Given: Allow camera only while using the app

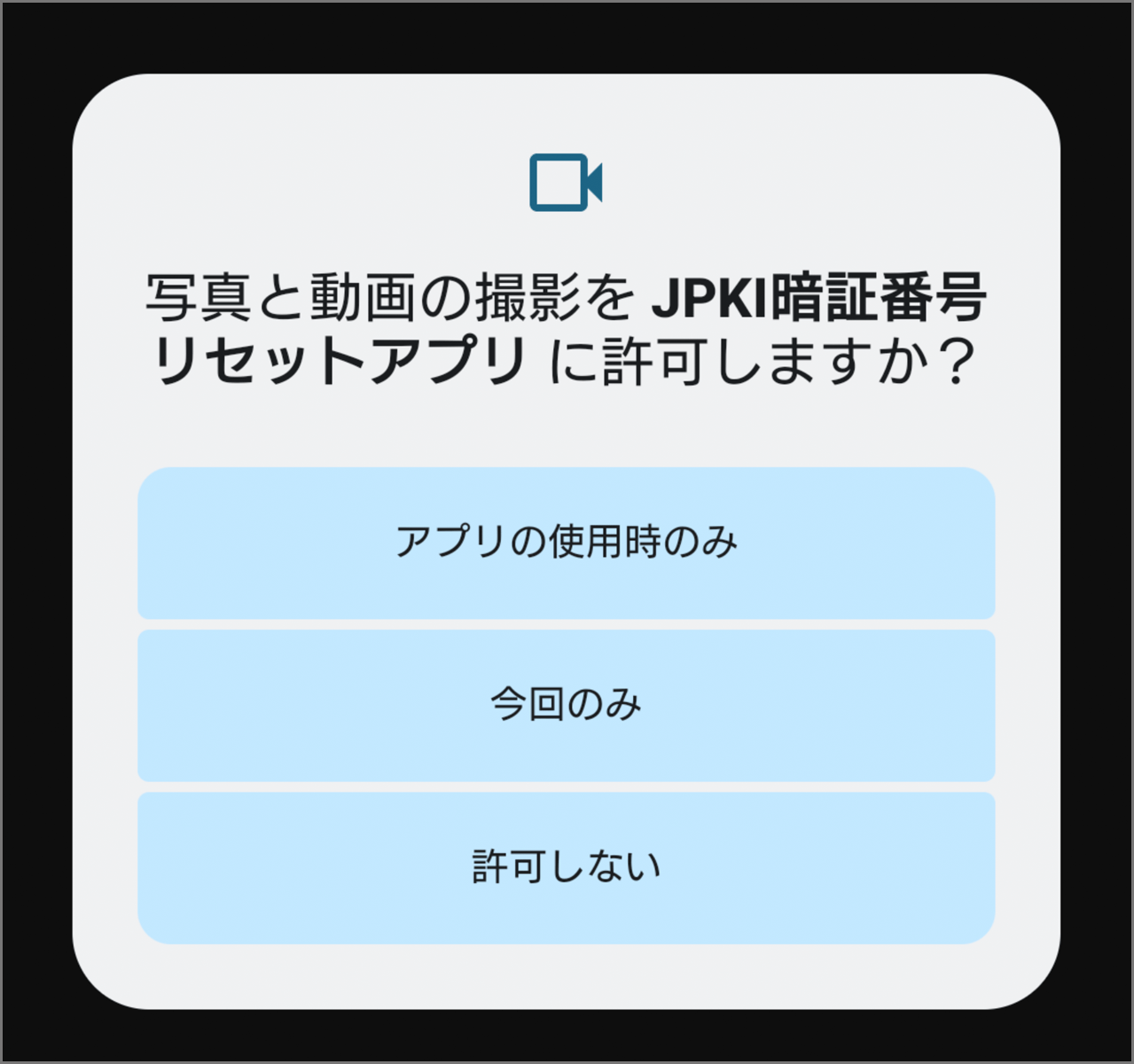Looking at the screenshot, I should point(566,543).
